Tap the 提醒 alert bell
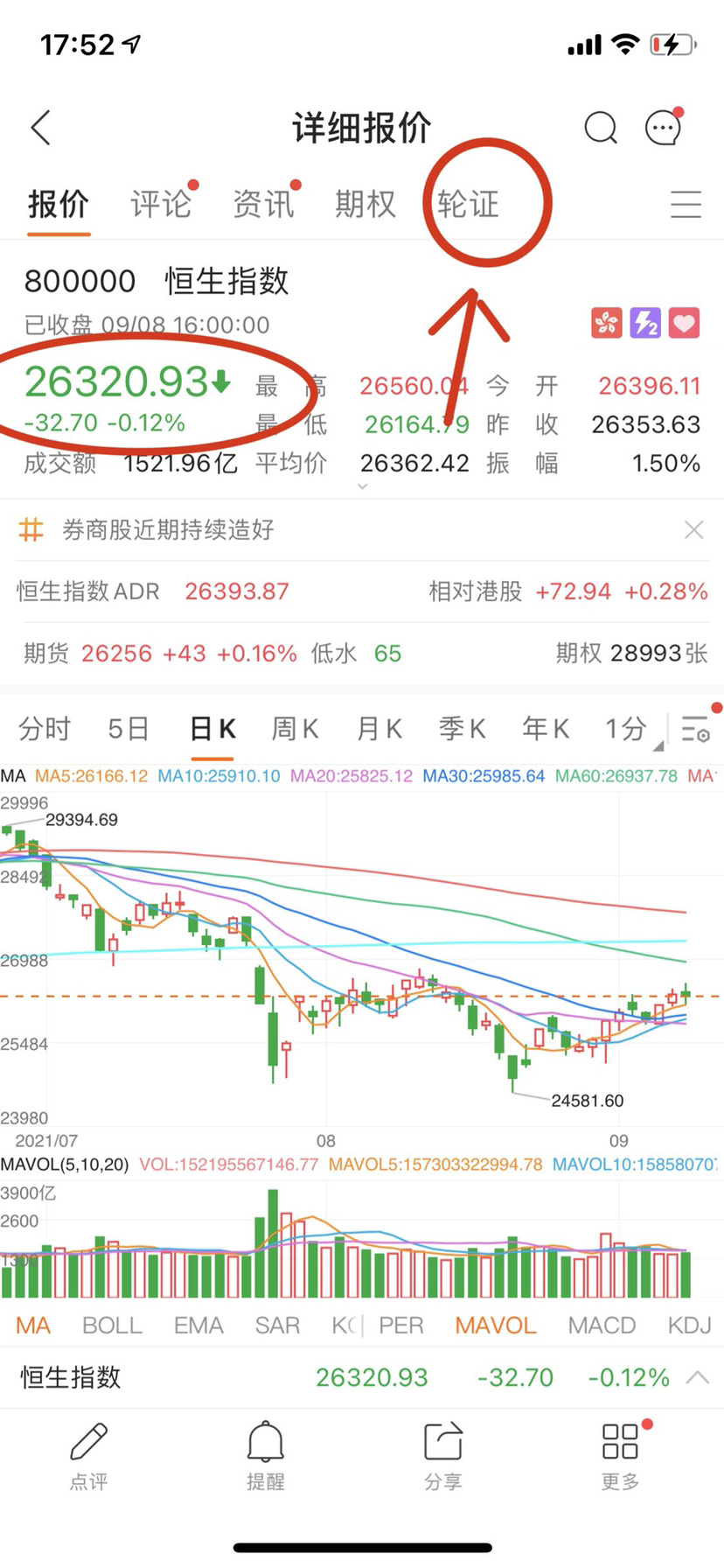 pos(265,1455)
